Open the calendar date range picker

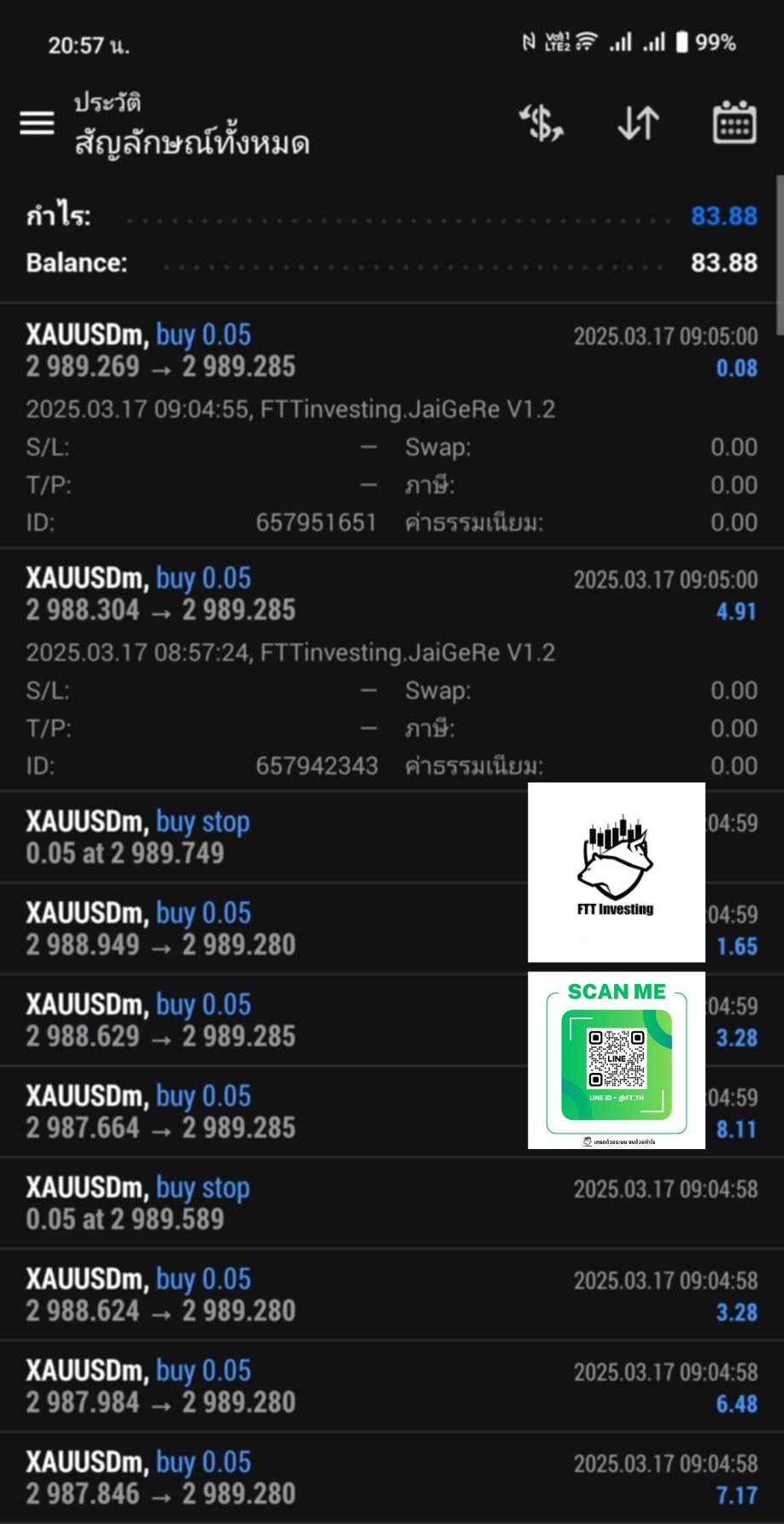pyautogui.click(x=734, y=123)
